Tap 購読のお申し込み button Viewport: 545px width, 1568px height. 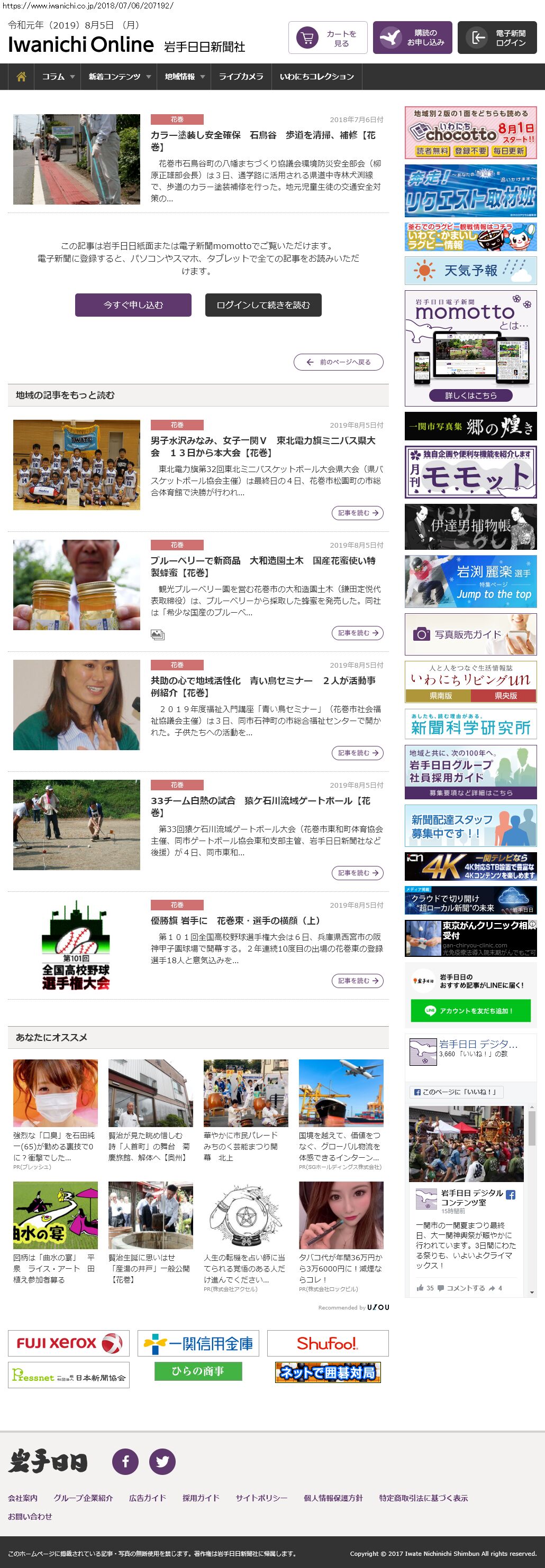pos(412,39)
